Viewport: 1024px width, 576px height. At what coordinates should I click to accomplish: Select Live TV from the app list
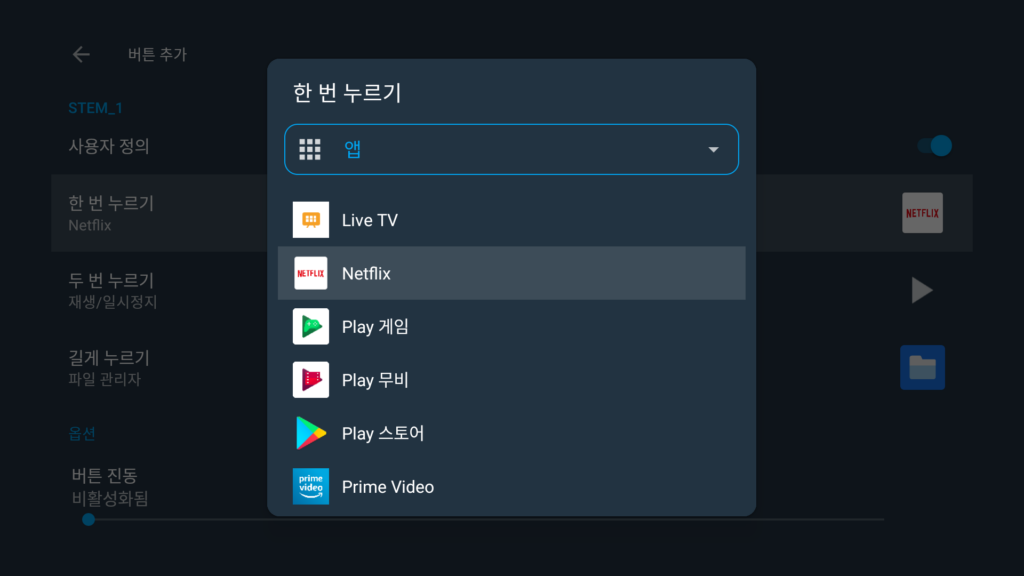511,220
